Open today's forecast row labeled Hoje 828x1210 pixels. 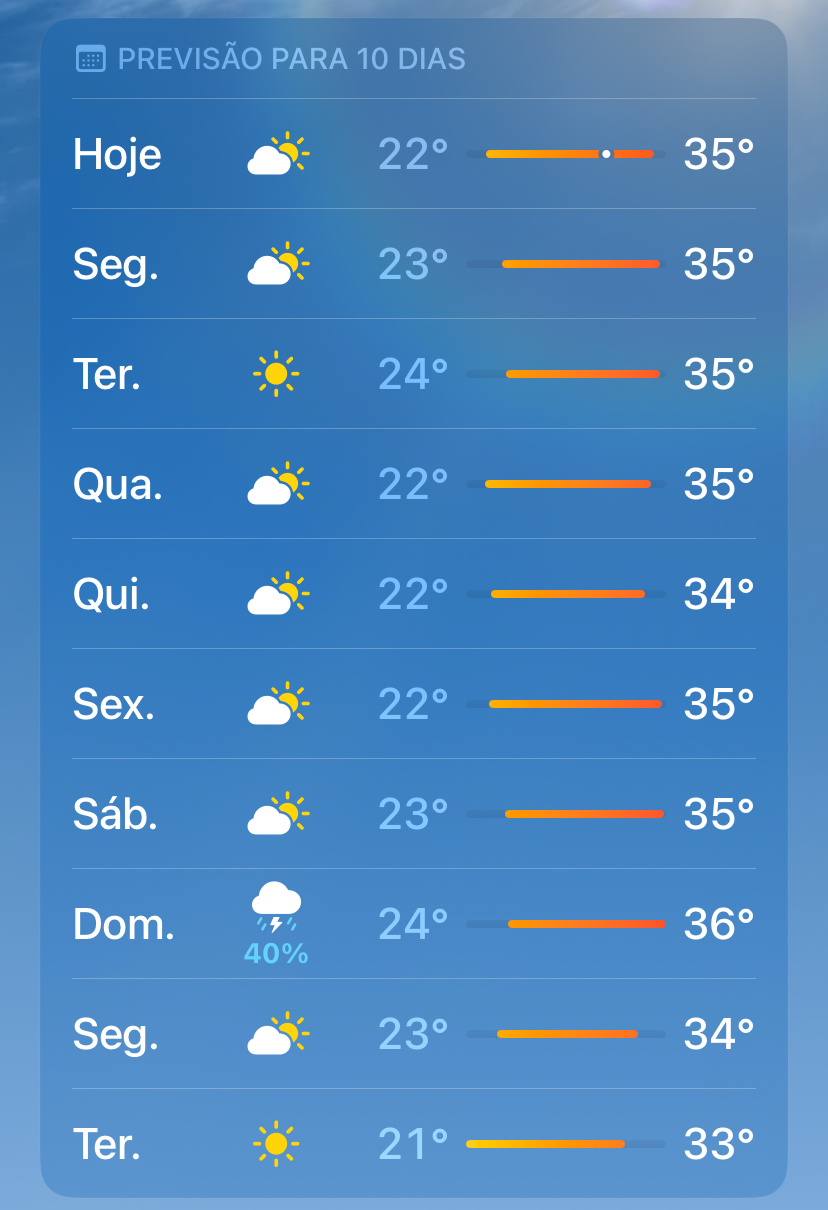tap(413, 155)
